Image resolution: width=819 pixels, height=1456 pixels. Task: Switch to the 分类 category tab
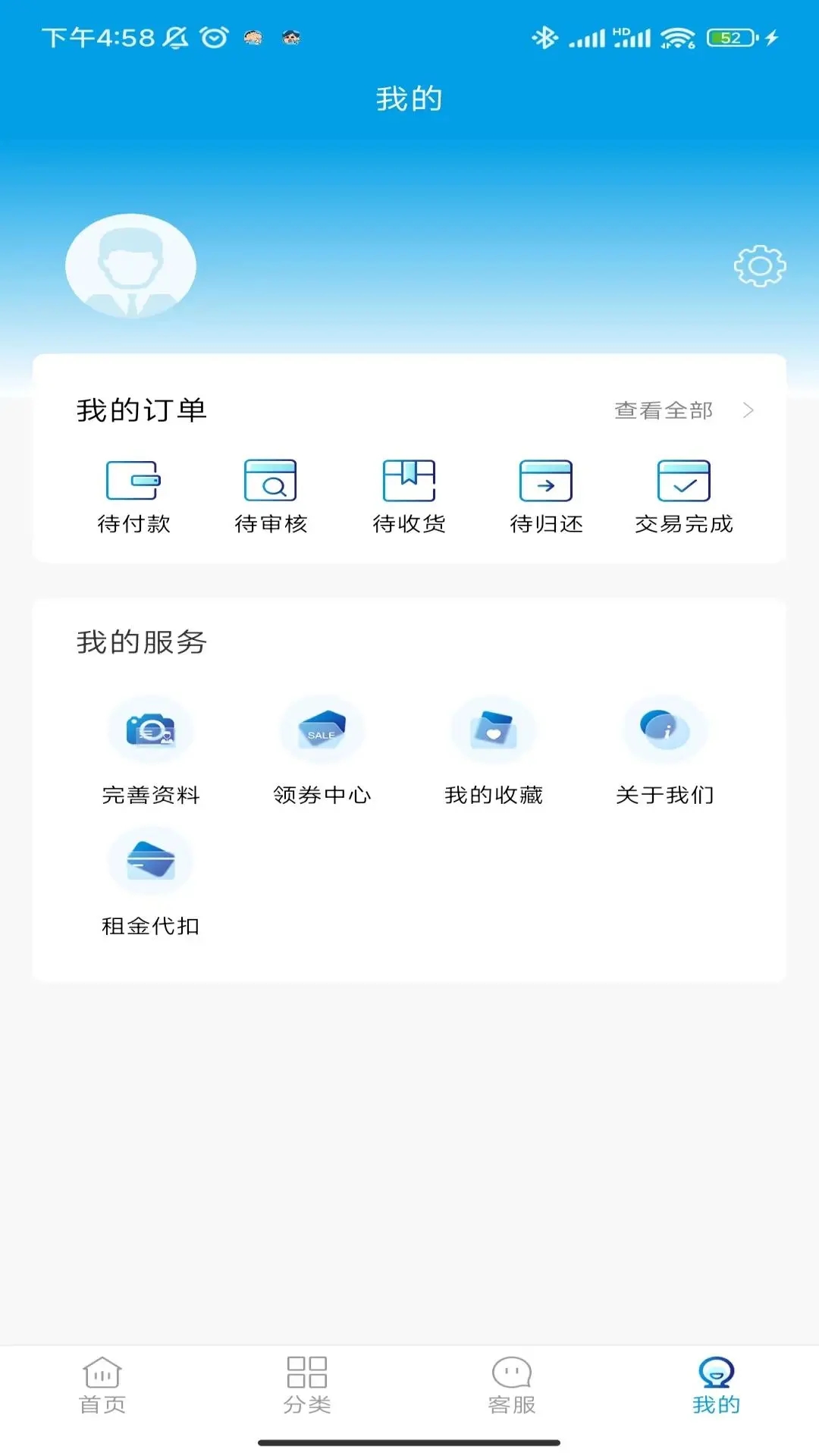click(307, 1385)
